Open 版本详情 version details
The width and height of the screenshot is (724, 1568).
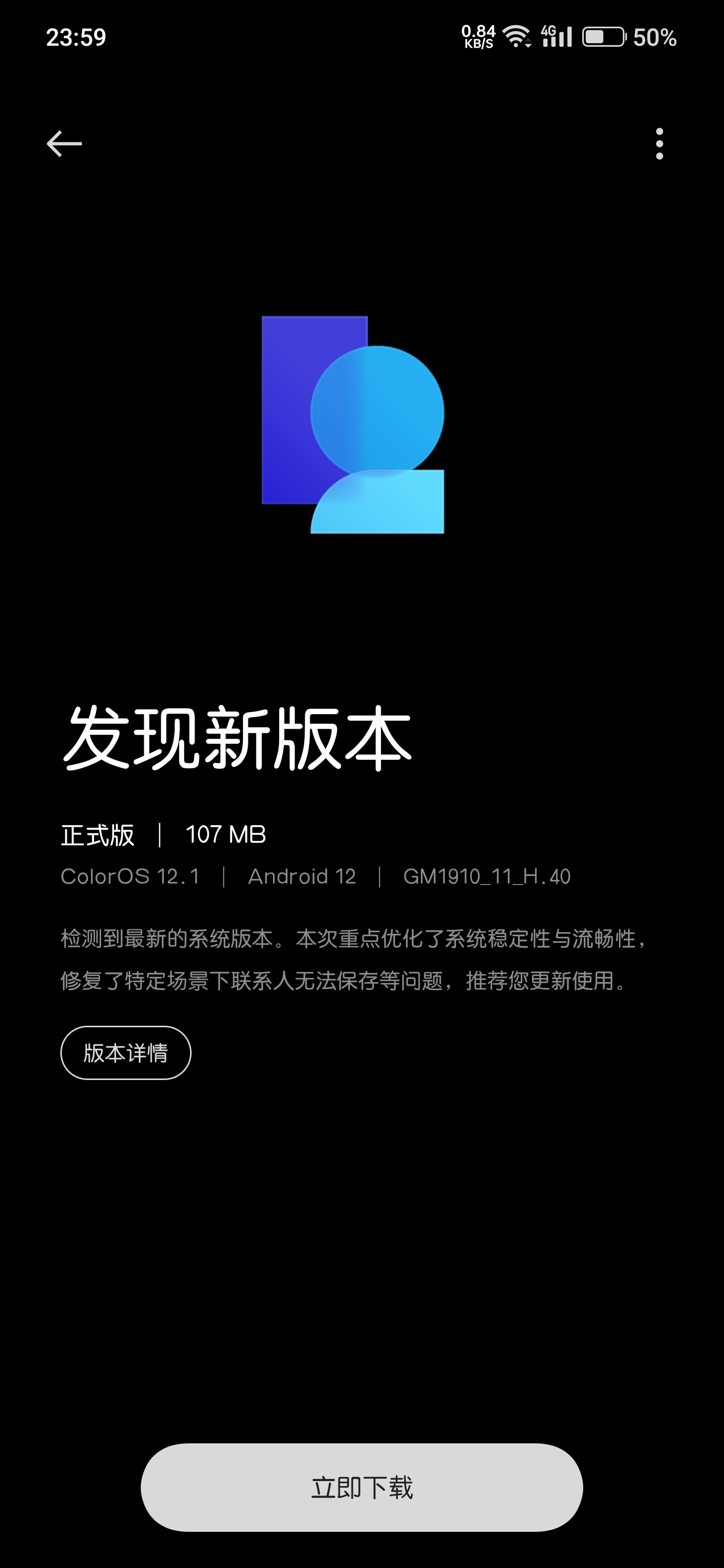[x=126, y=1052]
